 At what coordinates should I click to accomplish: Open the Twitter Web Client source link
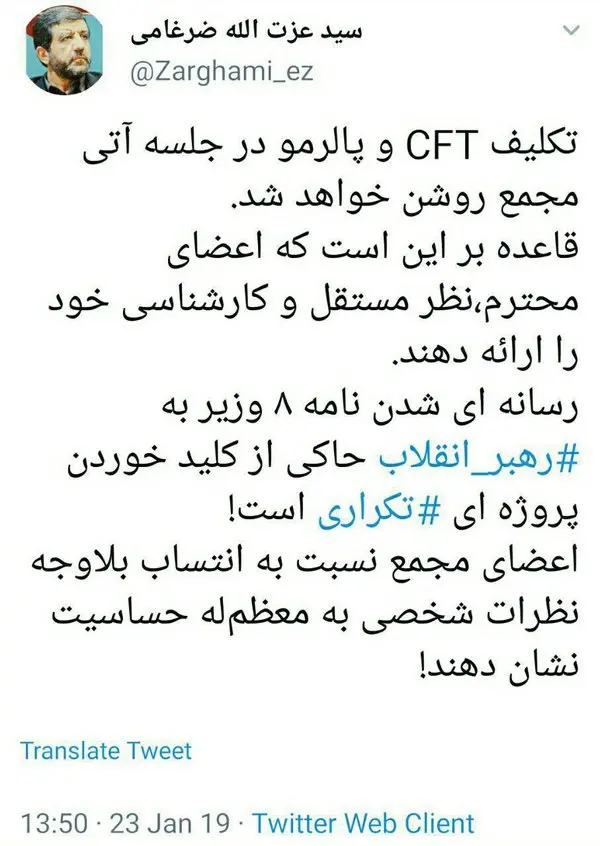[363, 824]
